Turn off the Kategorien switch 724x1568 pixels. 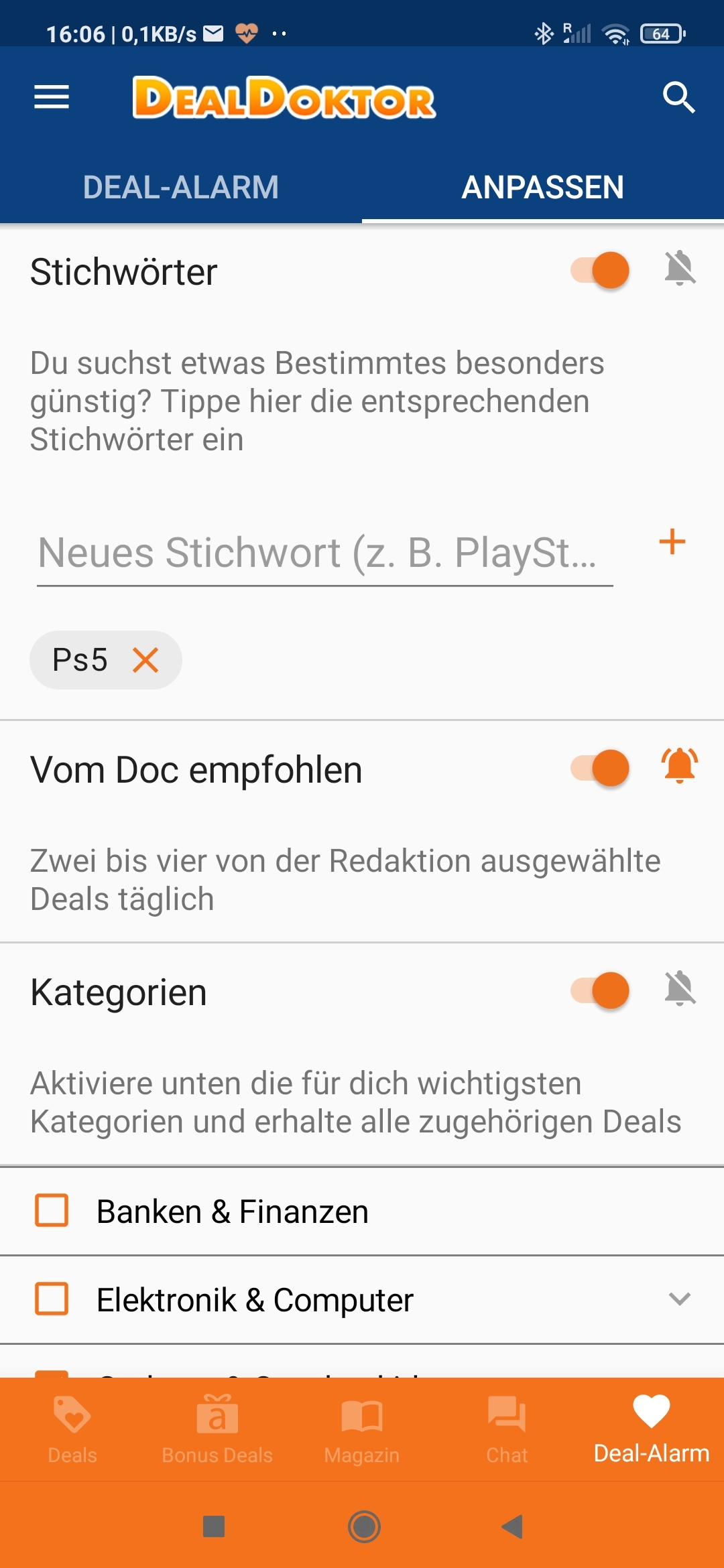coord(600,990)
